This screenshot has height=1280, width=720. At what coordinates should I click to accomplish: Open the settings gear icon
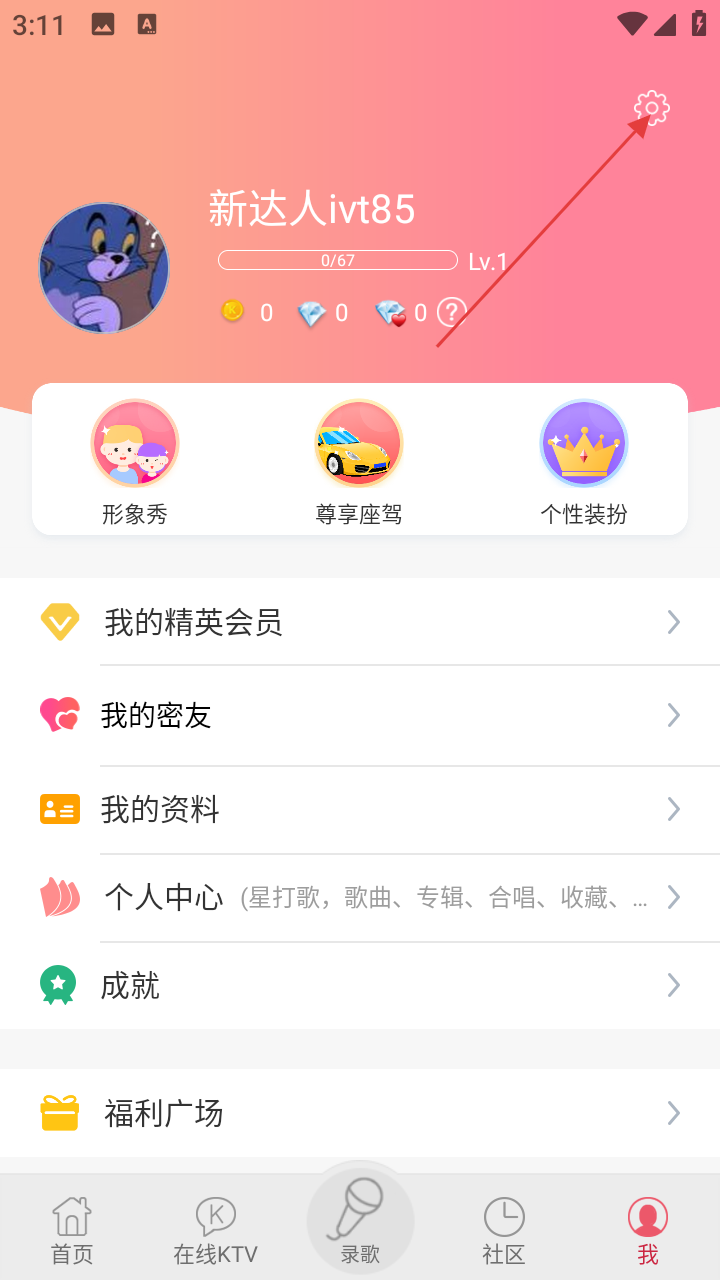point(651,108)
